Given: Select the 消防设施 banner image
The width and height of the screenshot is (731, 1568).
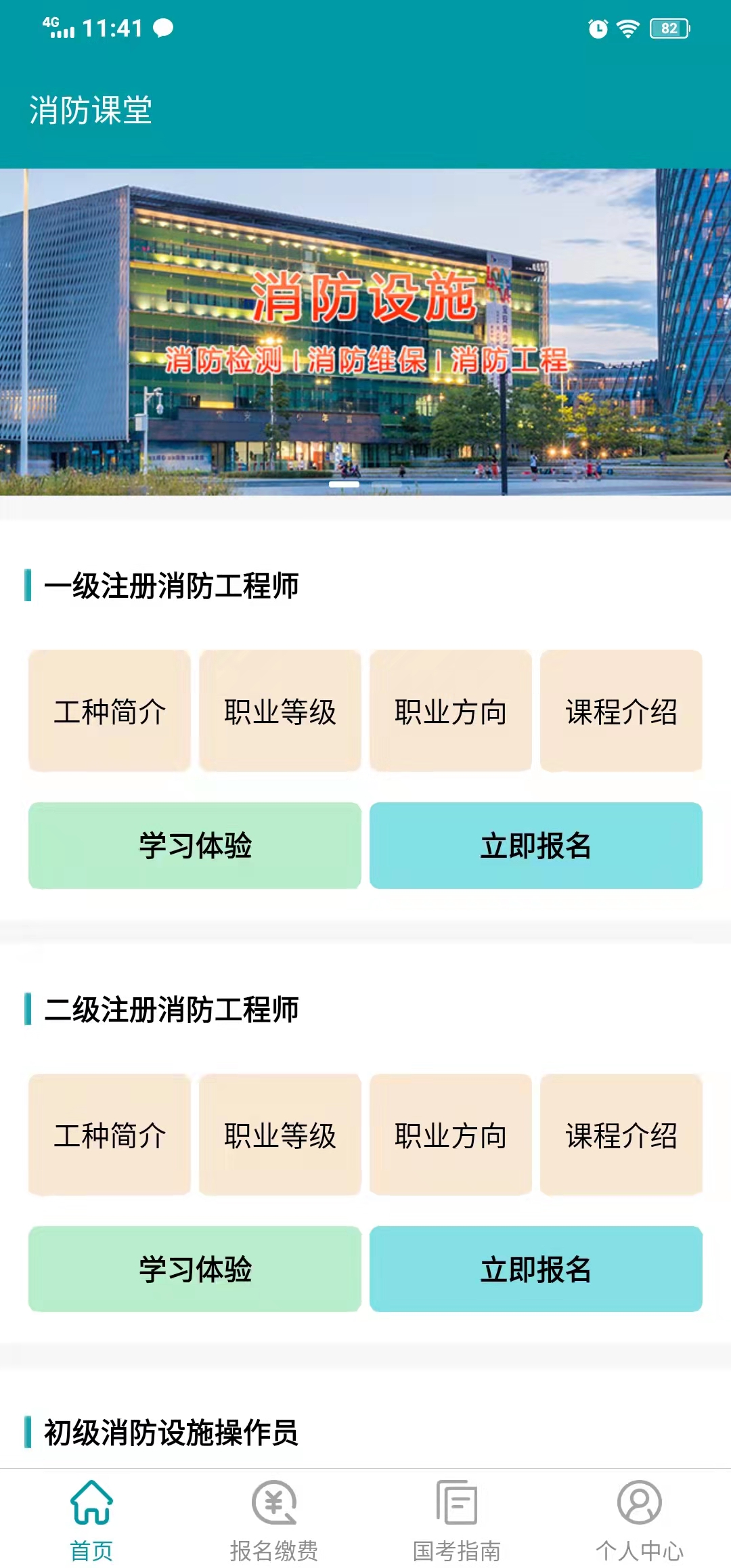Looking at the screenshot, I should point(365,332).
